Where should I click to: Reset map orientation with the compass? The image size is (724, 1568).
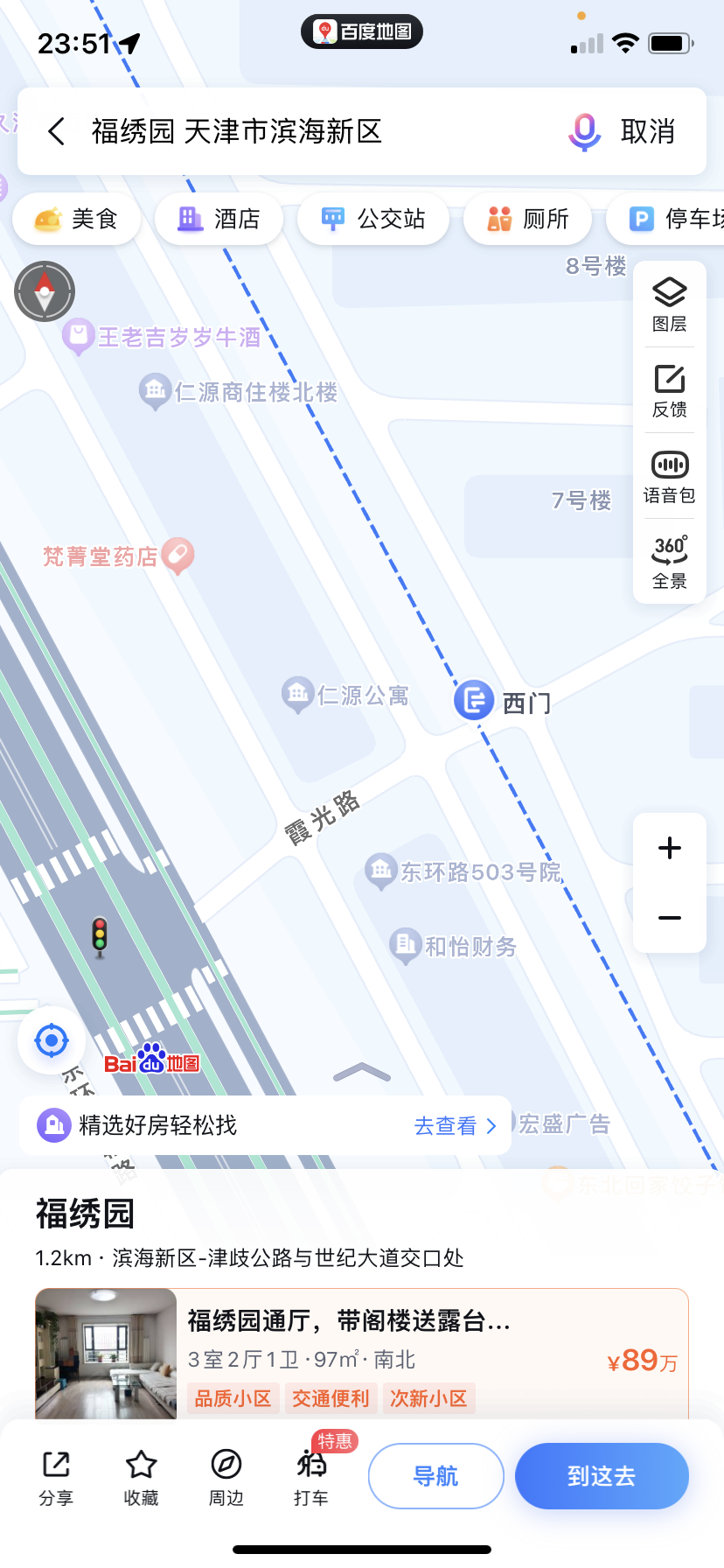click(x=45, y=291)
